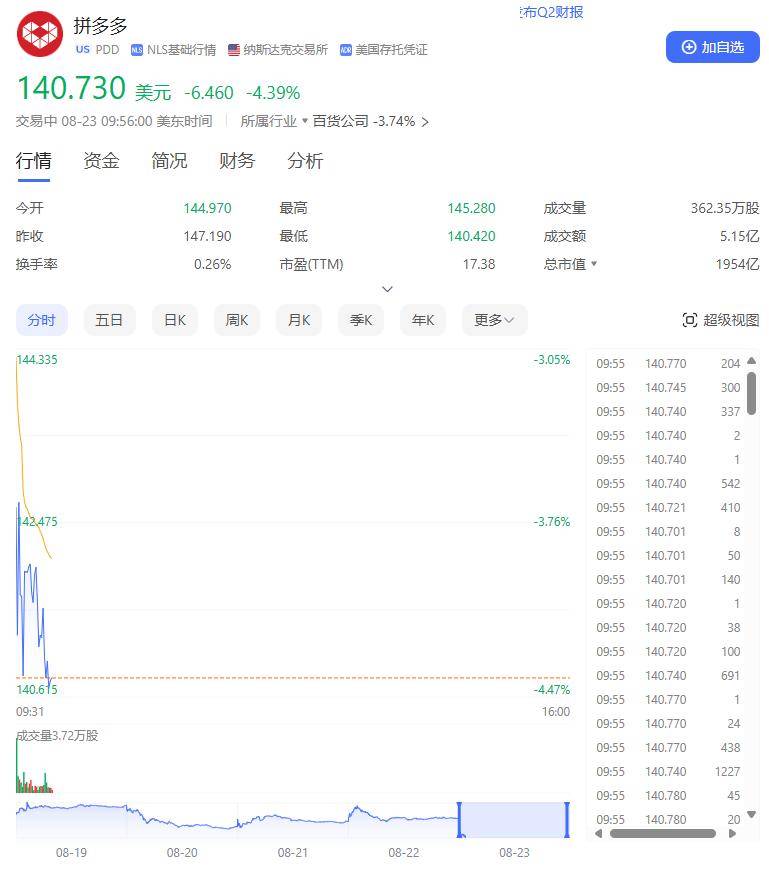Viewport: 769px width, 880px height.
Task: Switch chart to 月K
Action: point(298,320)
